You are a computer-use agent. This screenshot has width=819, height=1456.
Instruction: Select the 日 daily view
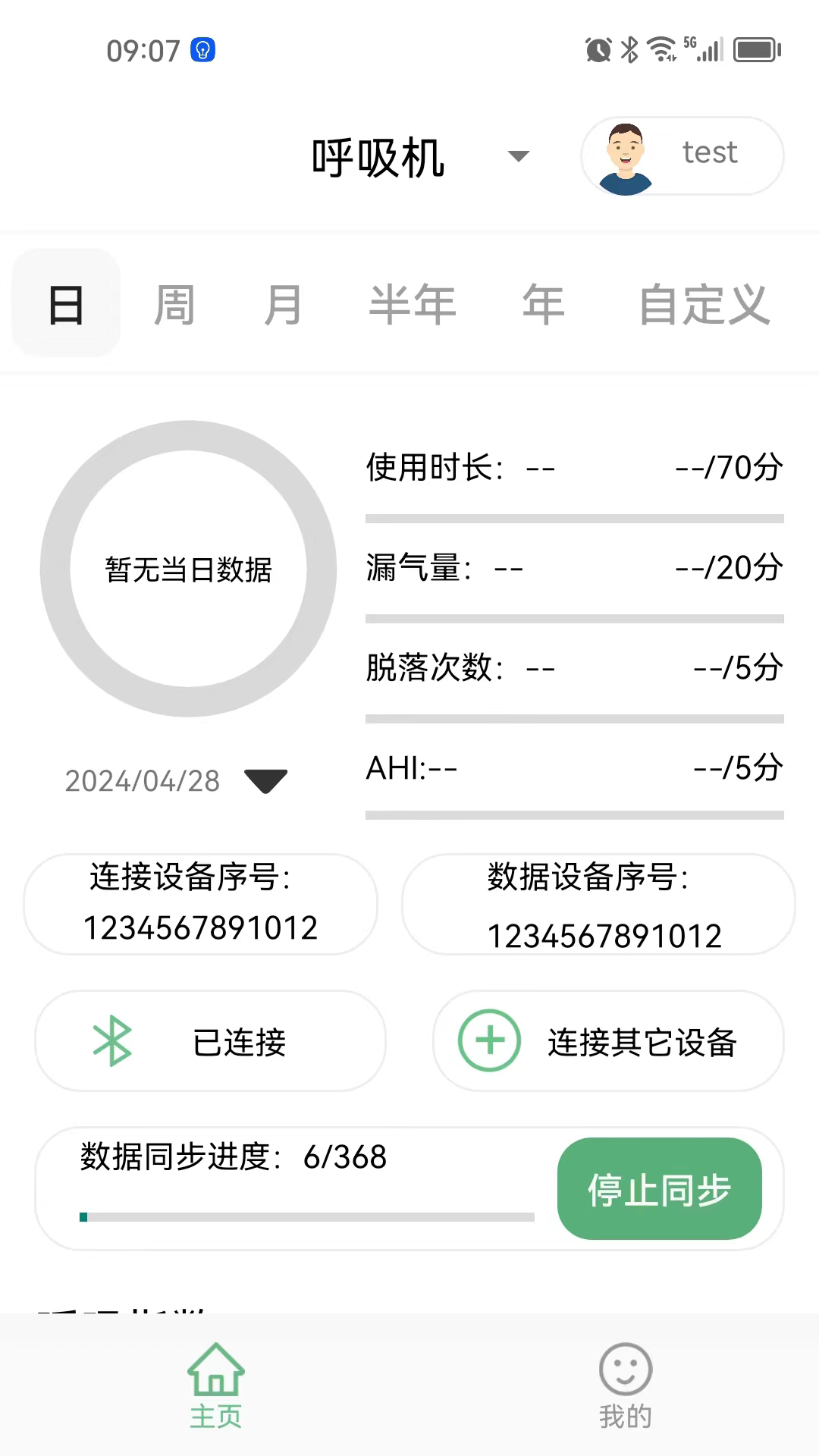click(64, 302)
